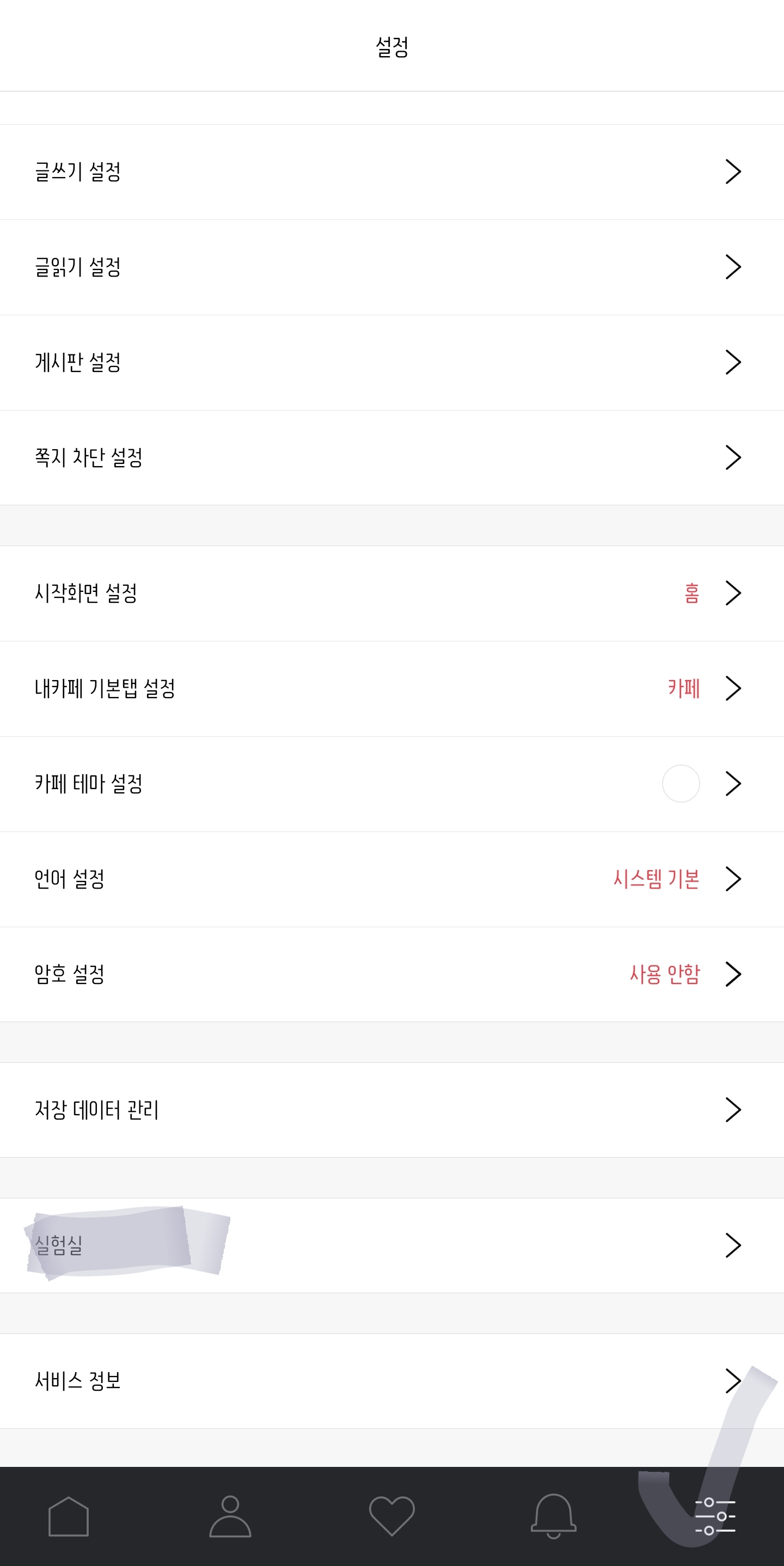784x1566 pixels.
Task: Open 카페 테마 설정
Action: coord(392,784)
